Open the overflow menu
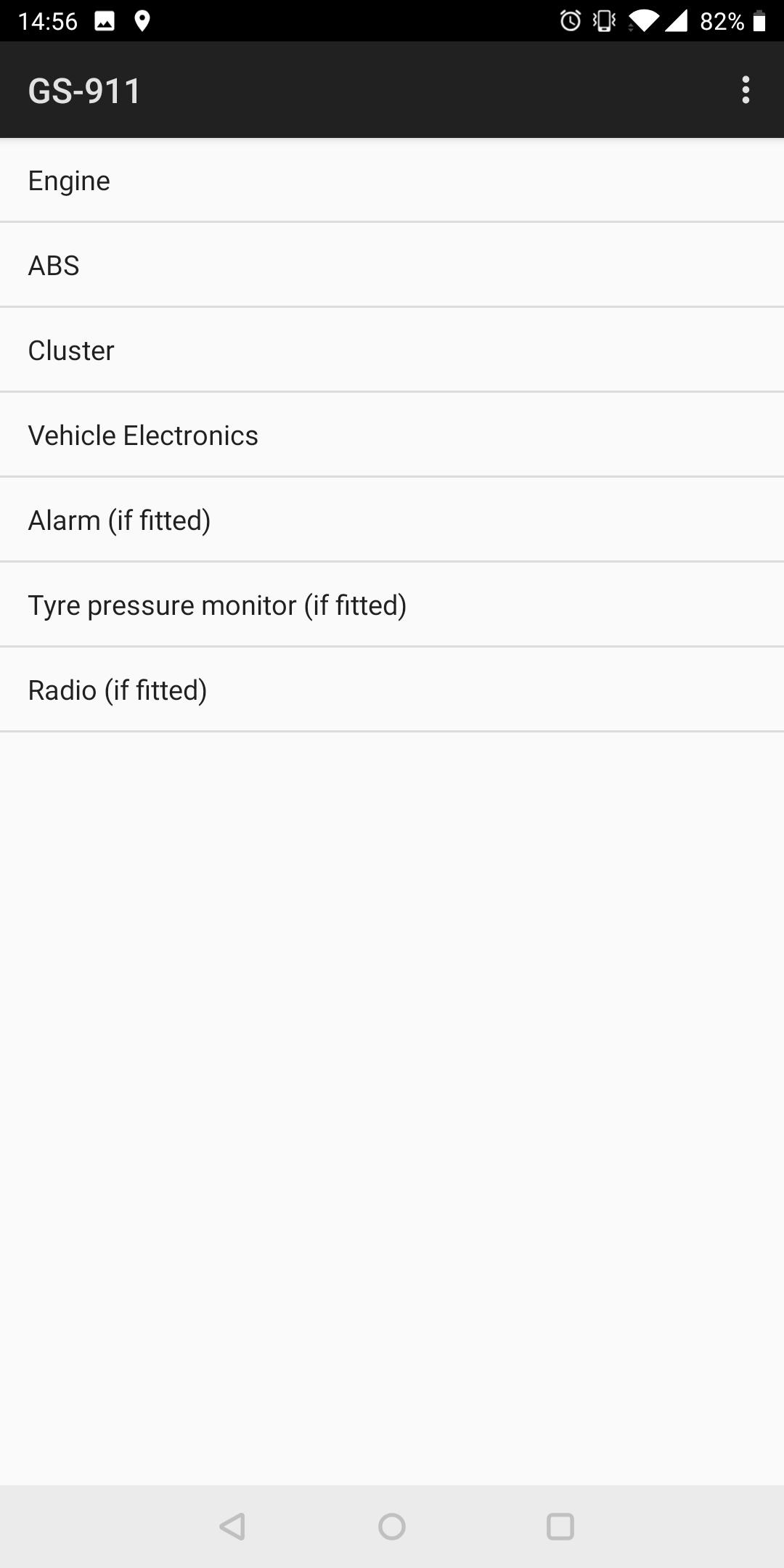This screenshot has width=784, height=1568. click(746, 90)
